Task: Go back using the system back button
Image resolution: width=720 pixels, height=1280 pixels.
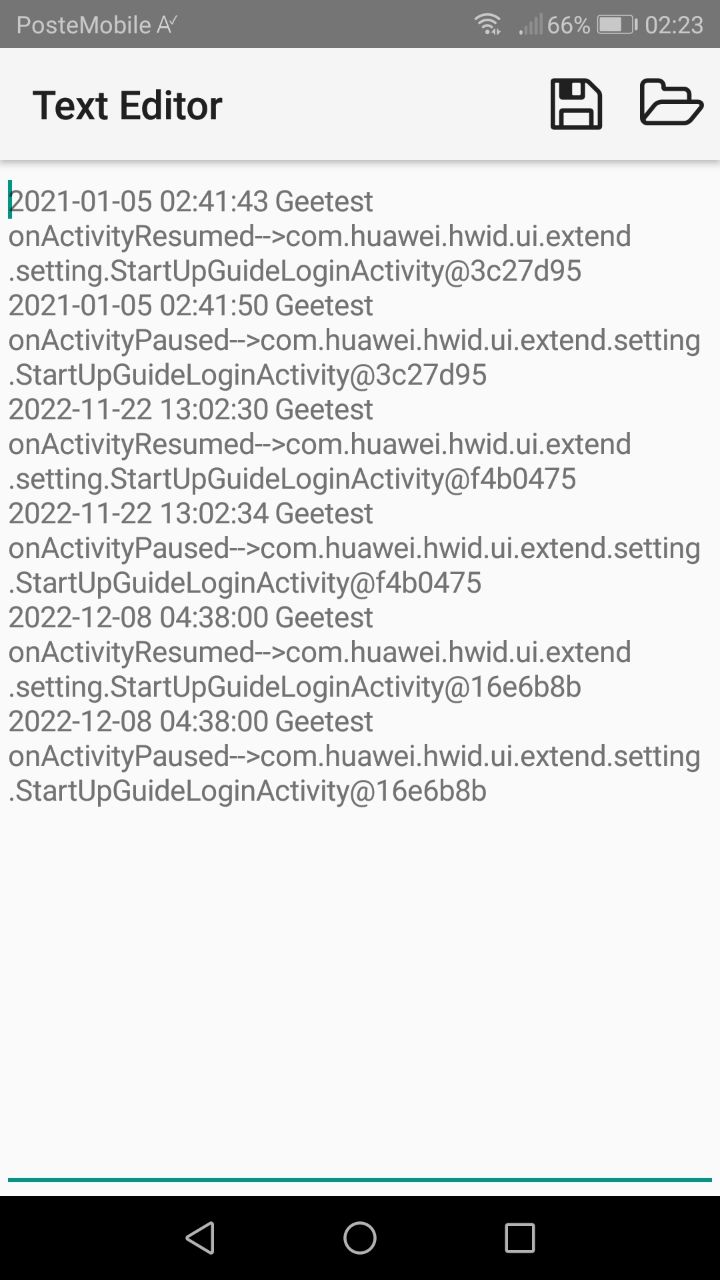Action: (200, 1238)
